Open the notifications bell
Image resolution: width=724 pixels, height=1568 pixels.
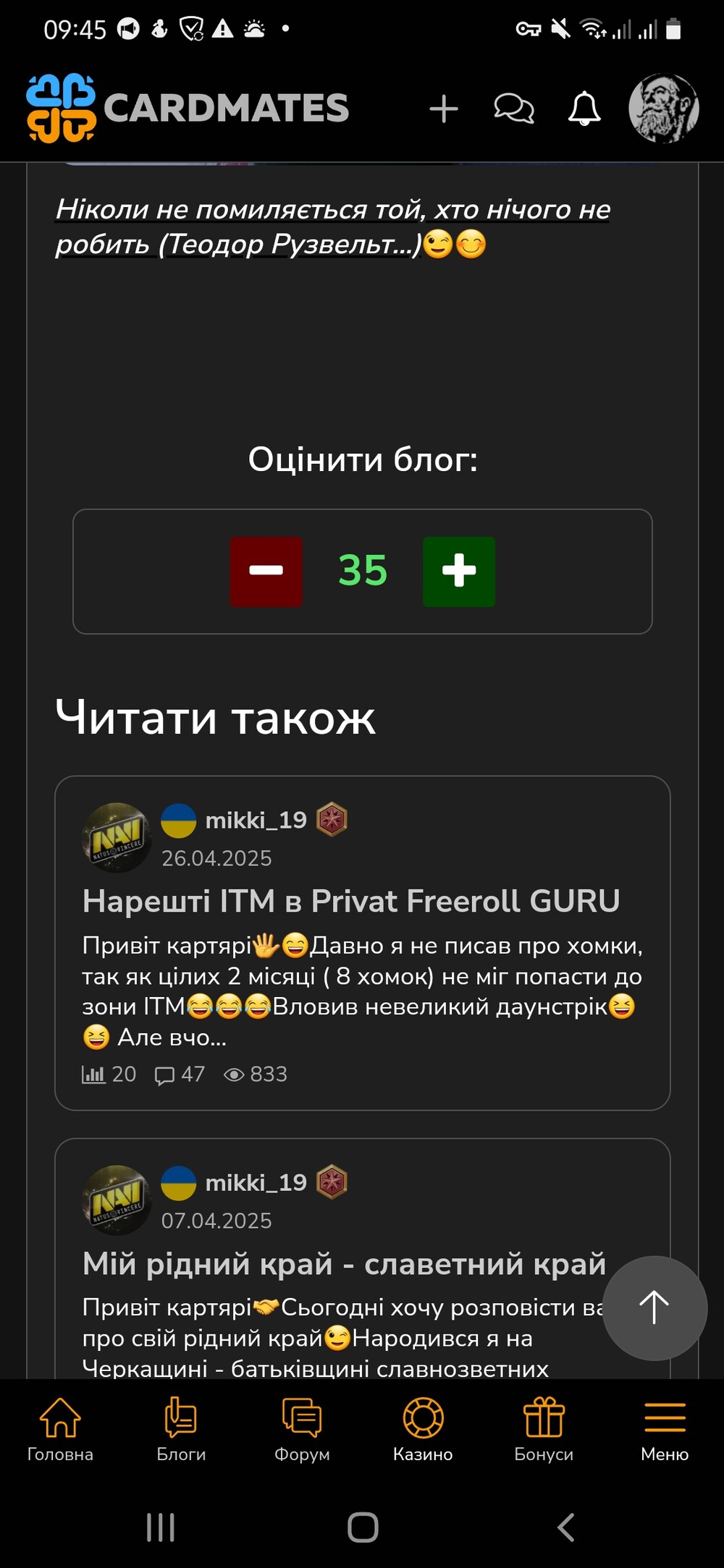click(584, 109)
